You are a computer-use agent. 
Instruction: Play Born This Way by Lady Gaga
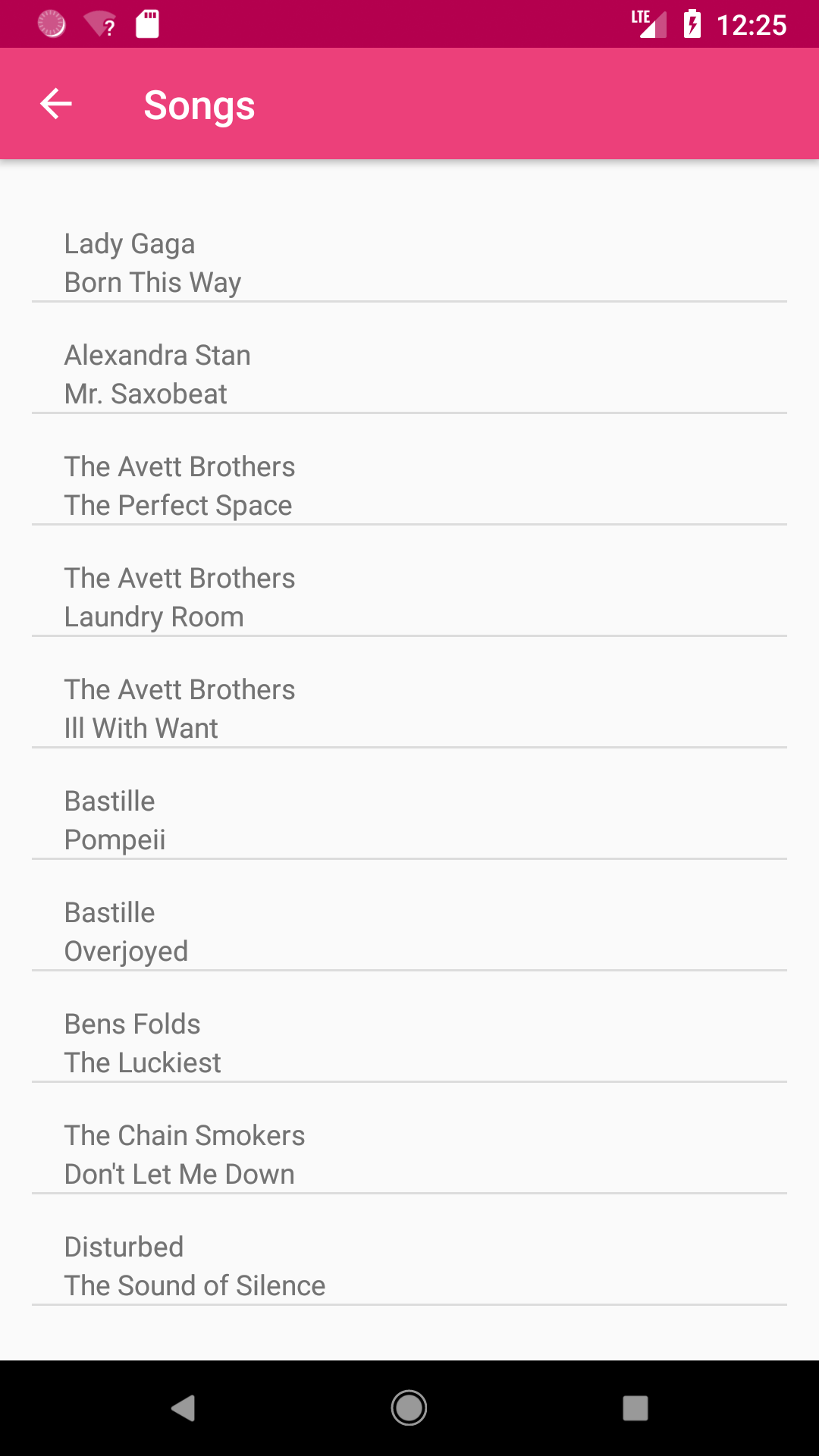tap(409, 262)
